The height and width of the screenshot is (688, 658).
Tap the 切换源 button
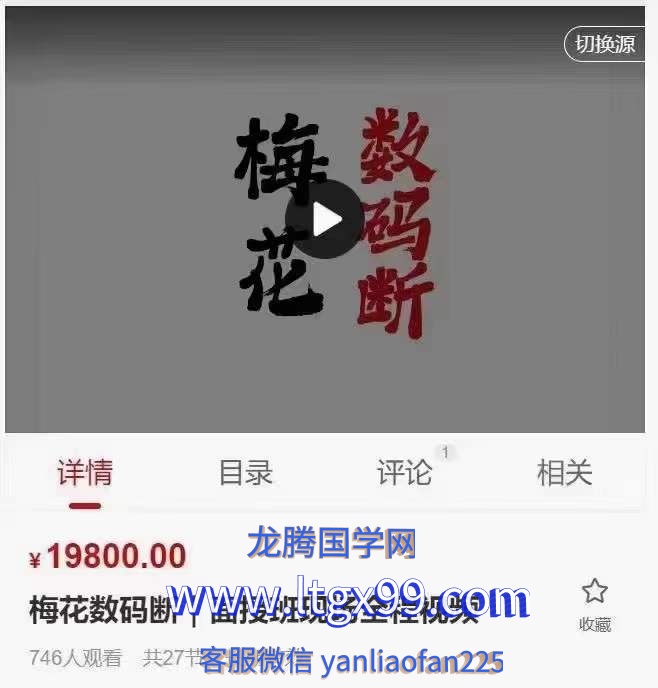point(606,44)
